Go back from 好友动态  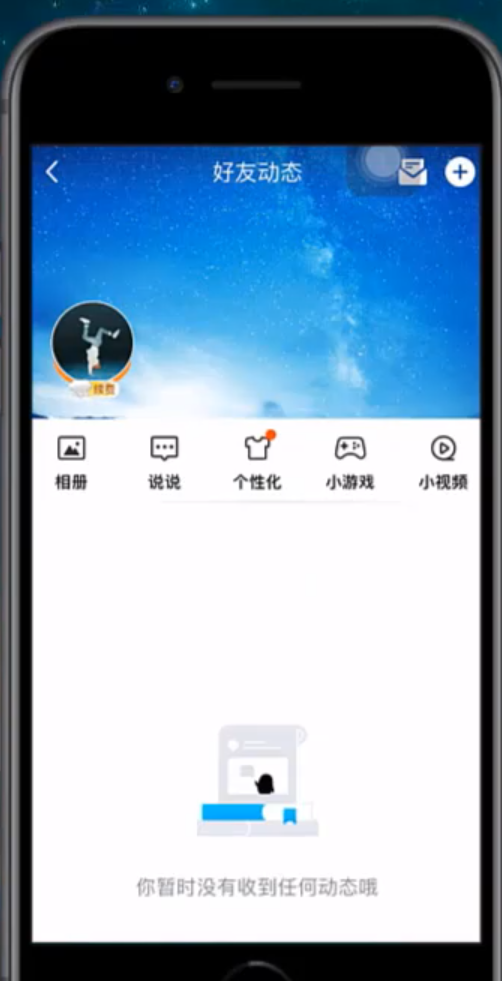53,172
